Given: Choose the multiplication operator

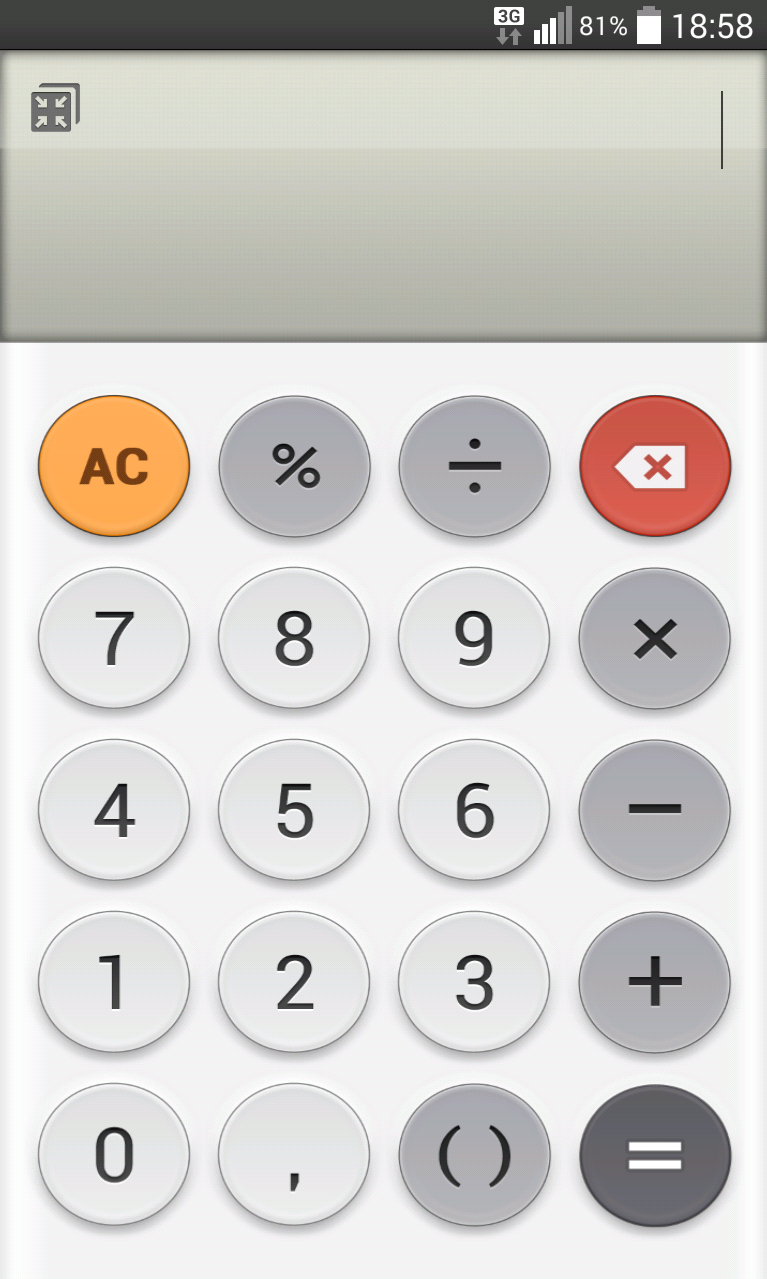Looking at the screenshot, I should tap(655, 638).
